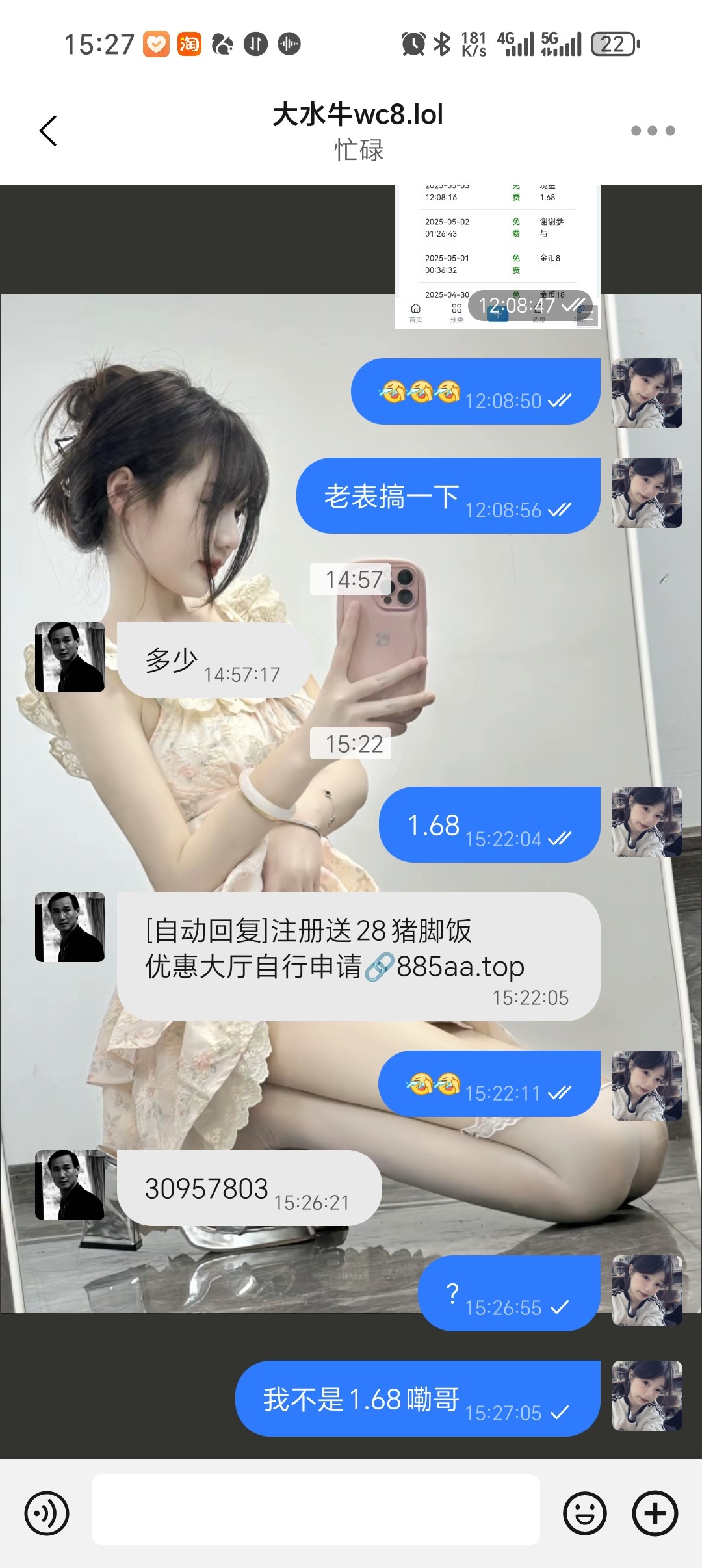Image resolution: width=702 pixels, height=1568 pixels.
Task: Tap your avatar next to 老表搞一下
Action: tap(647, 493)
